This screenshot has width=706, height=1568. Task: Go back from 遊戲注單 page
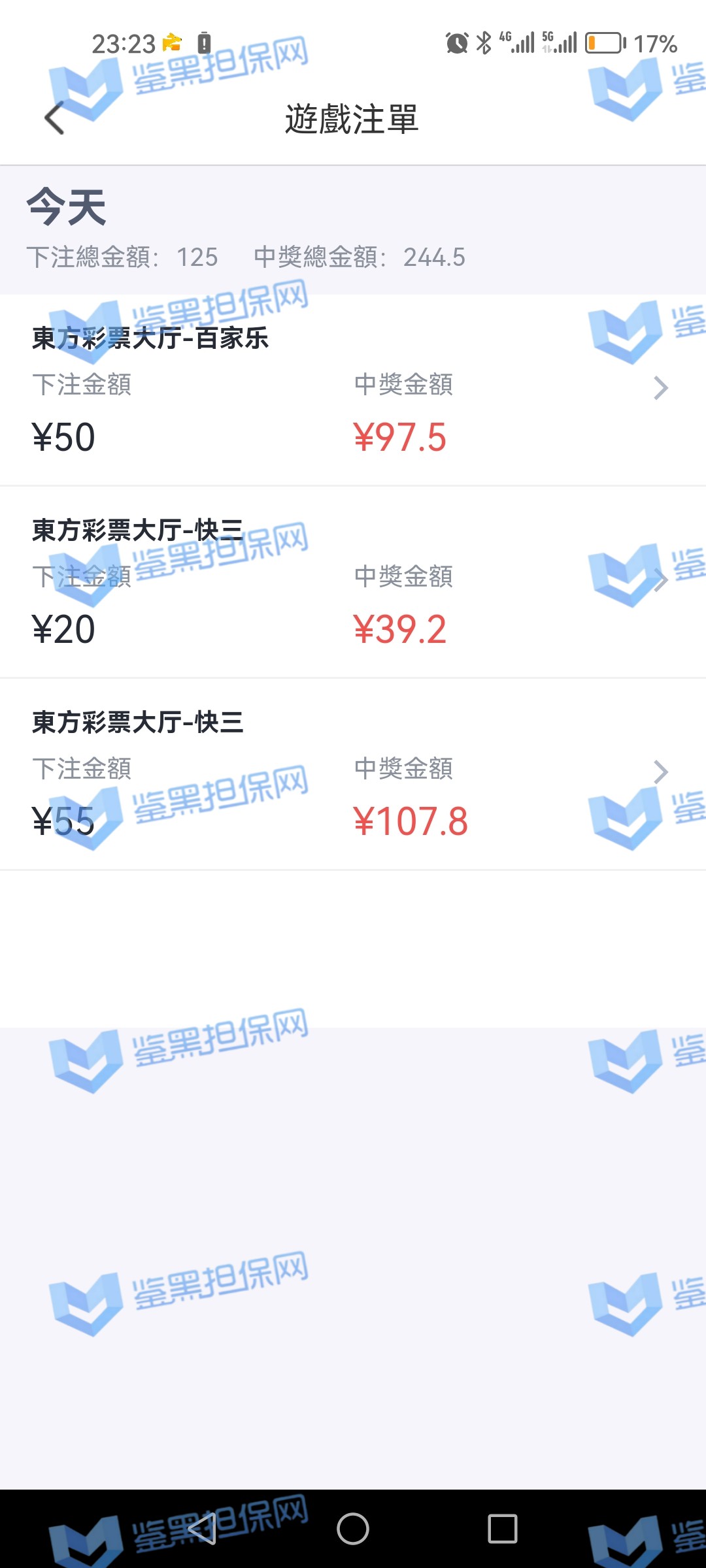click(x=55, y=118)
